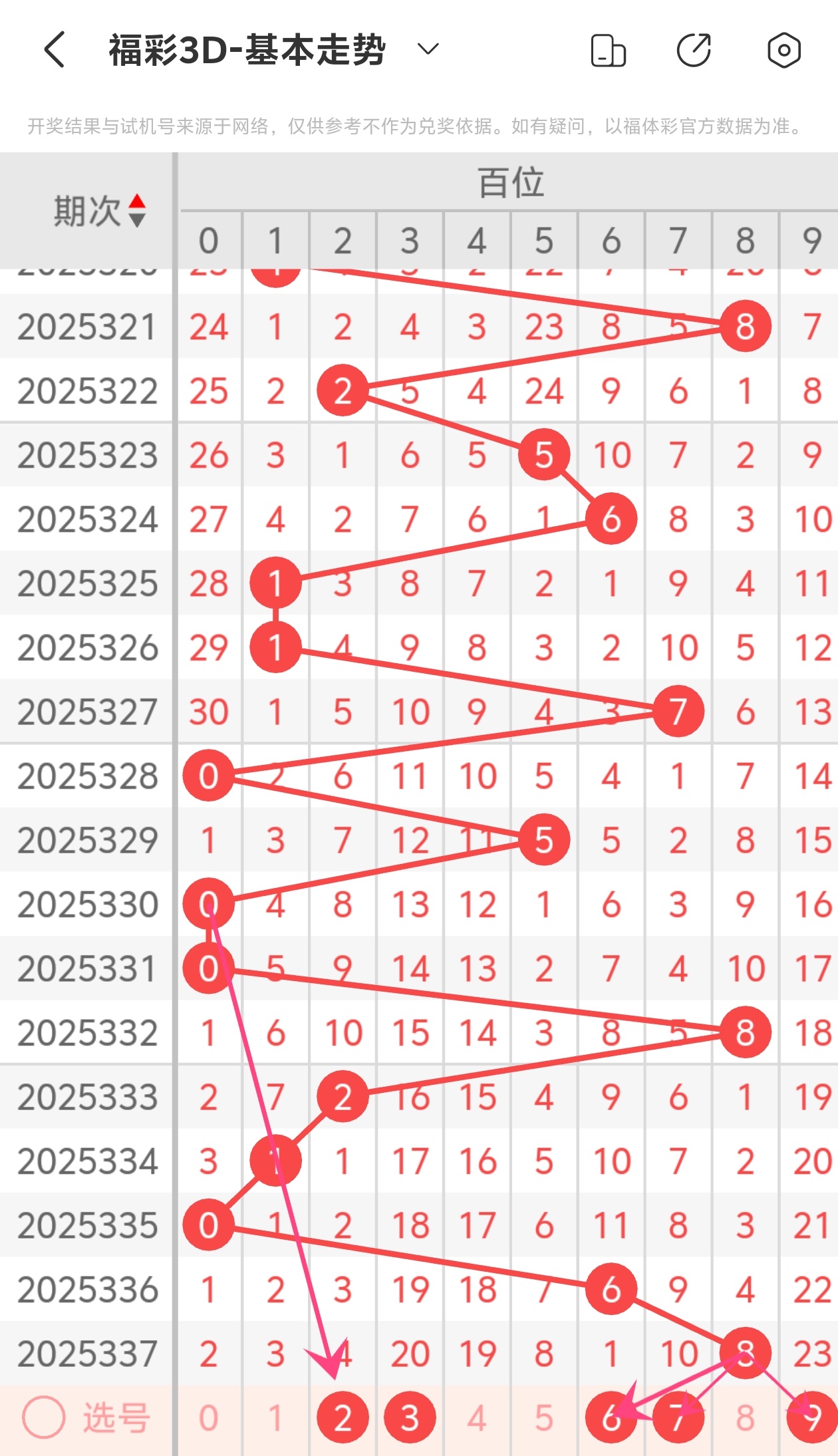Select number 1 in the 选号 row
838x1456 pixels.
[275, 1418]
